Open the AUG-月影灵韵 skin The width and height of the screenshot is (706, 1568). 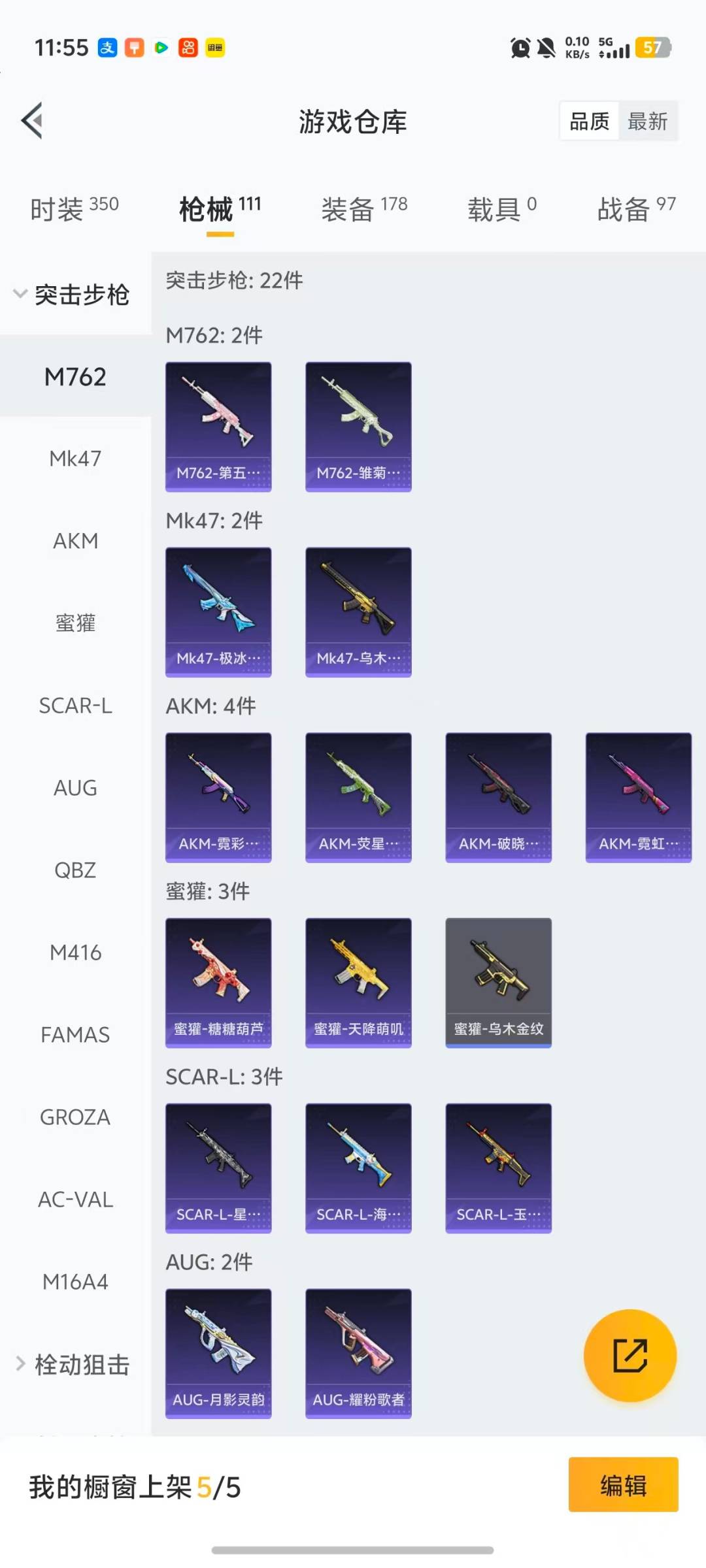click(218, 1354)
